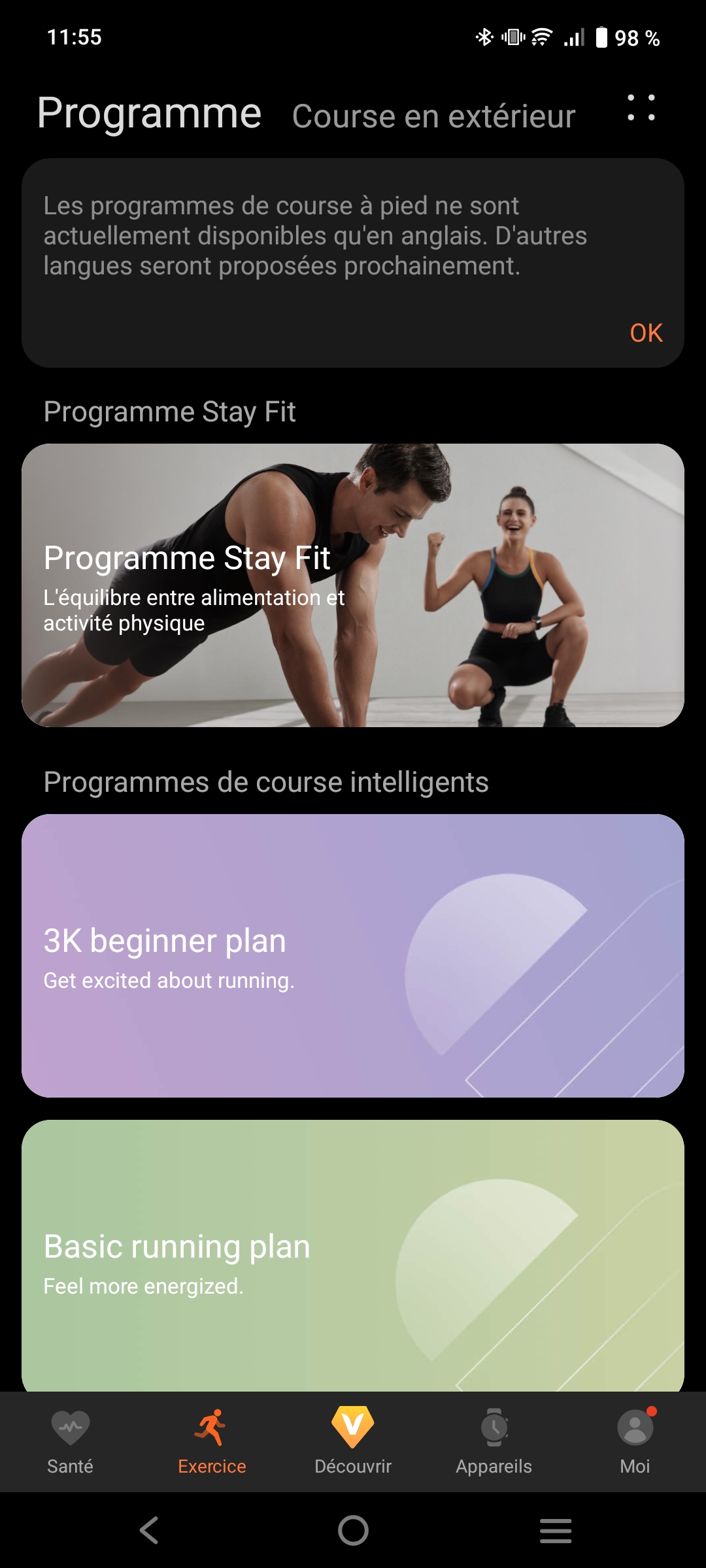Tap the system back button
Viewport: 706px width, 1568px height.
click(149, 1531)
